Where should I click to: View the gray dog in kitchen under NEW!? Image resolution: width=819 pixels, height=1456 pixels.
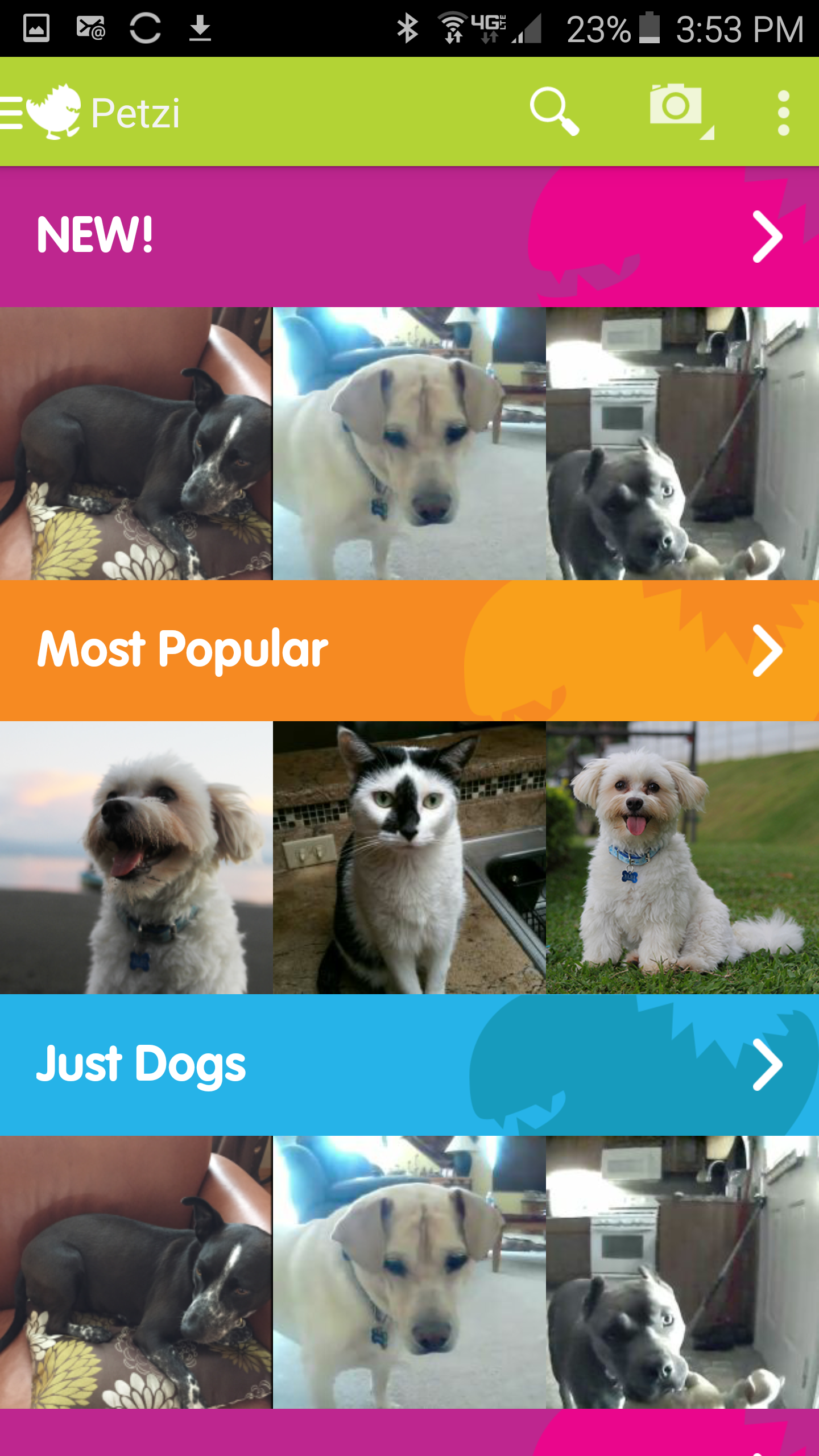[682, 444]
